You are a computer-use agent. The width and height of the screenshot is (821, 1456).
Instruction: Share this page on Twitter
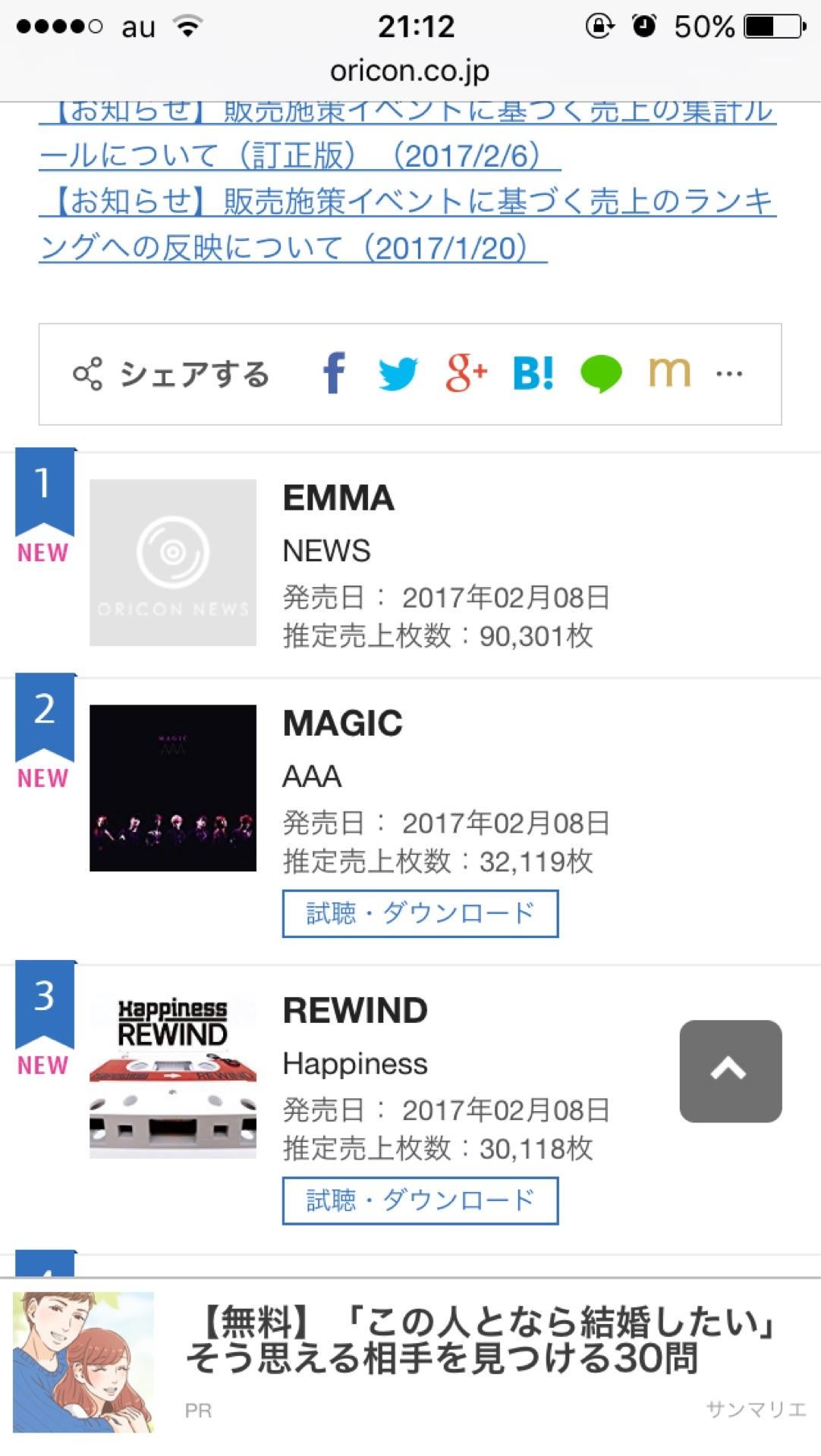tap(398, 373)
